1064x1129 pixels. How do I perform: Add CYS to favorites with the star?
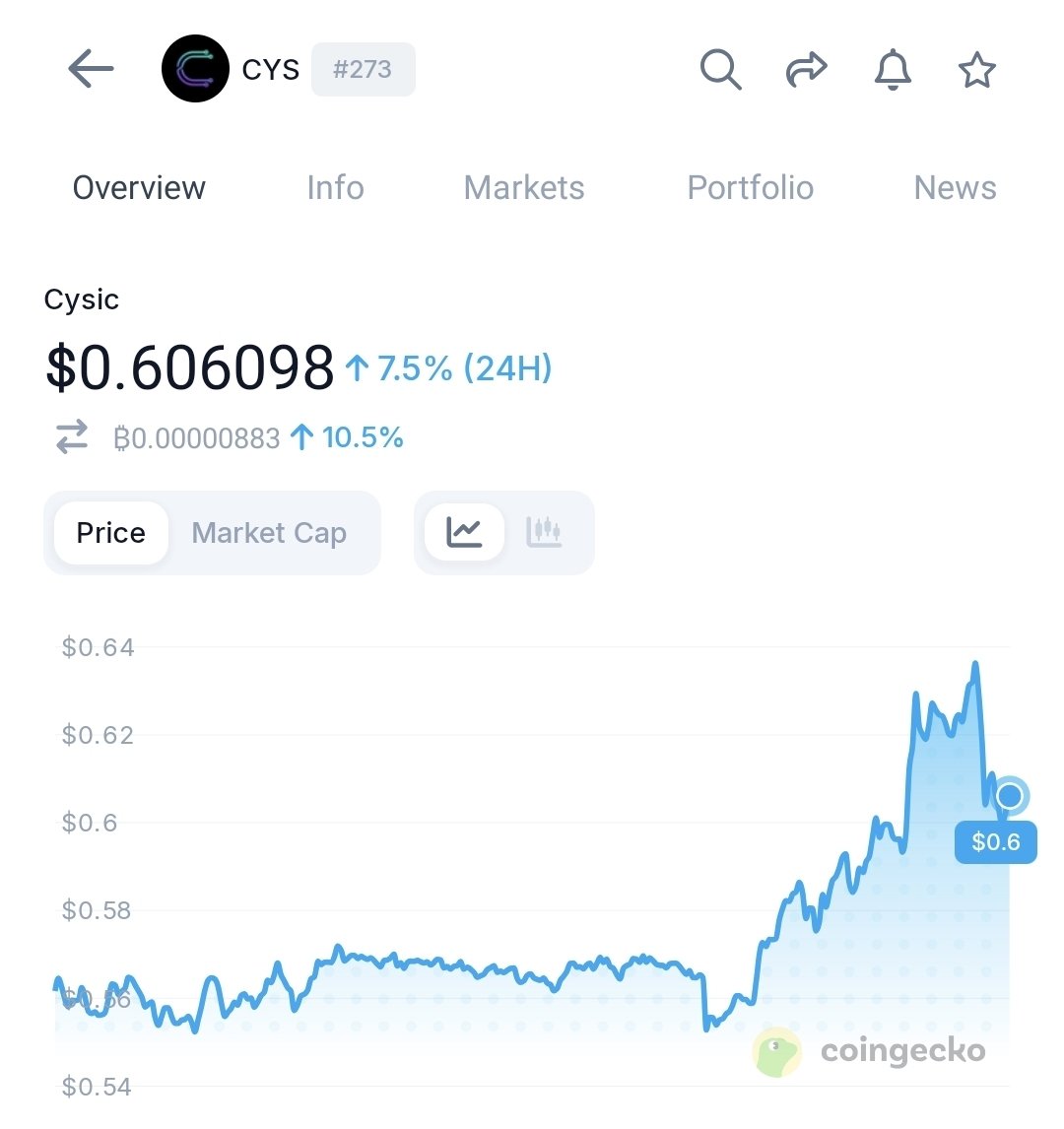[x=977, y=70]
